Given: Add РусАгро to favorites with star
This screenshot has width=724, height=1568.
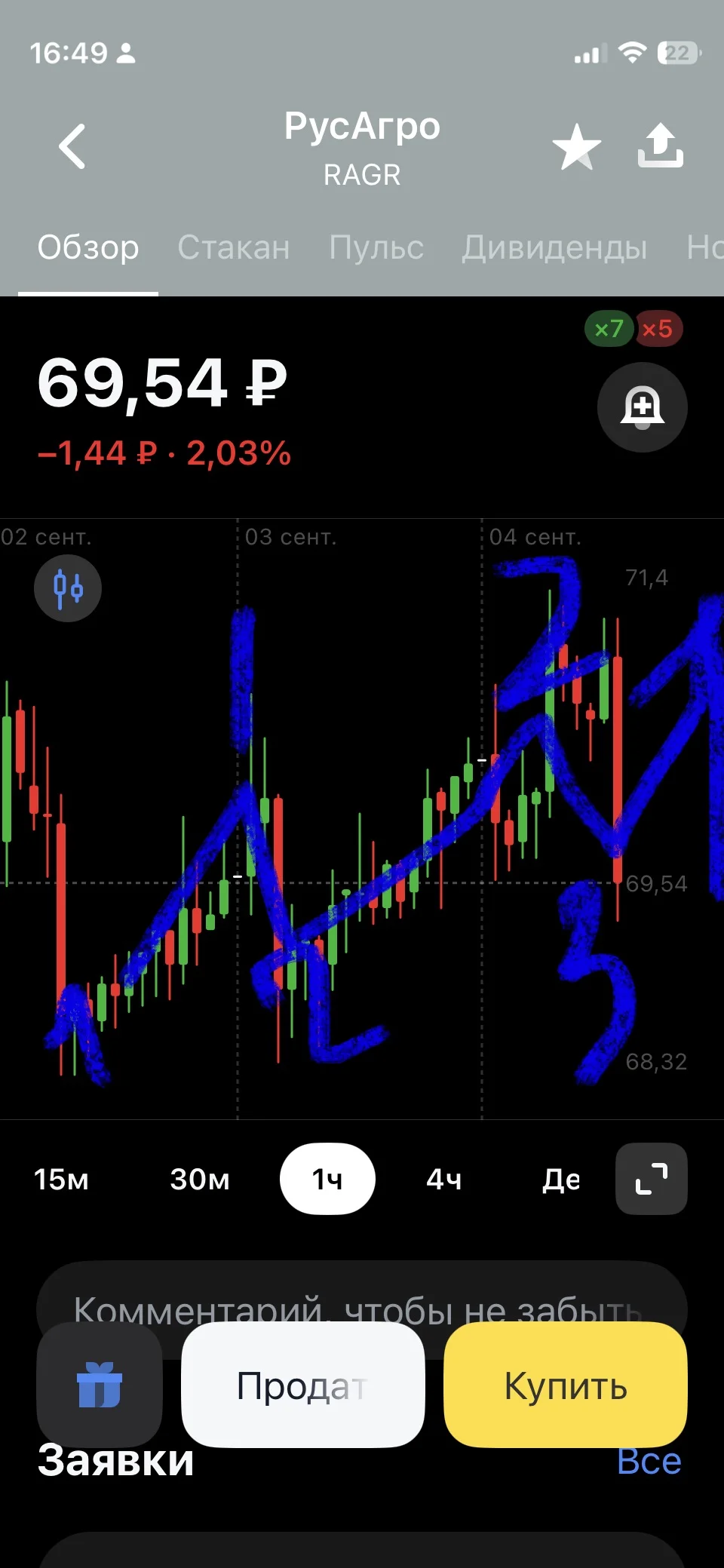Looking at the screenshot, I should coord(577,146).
